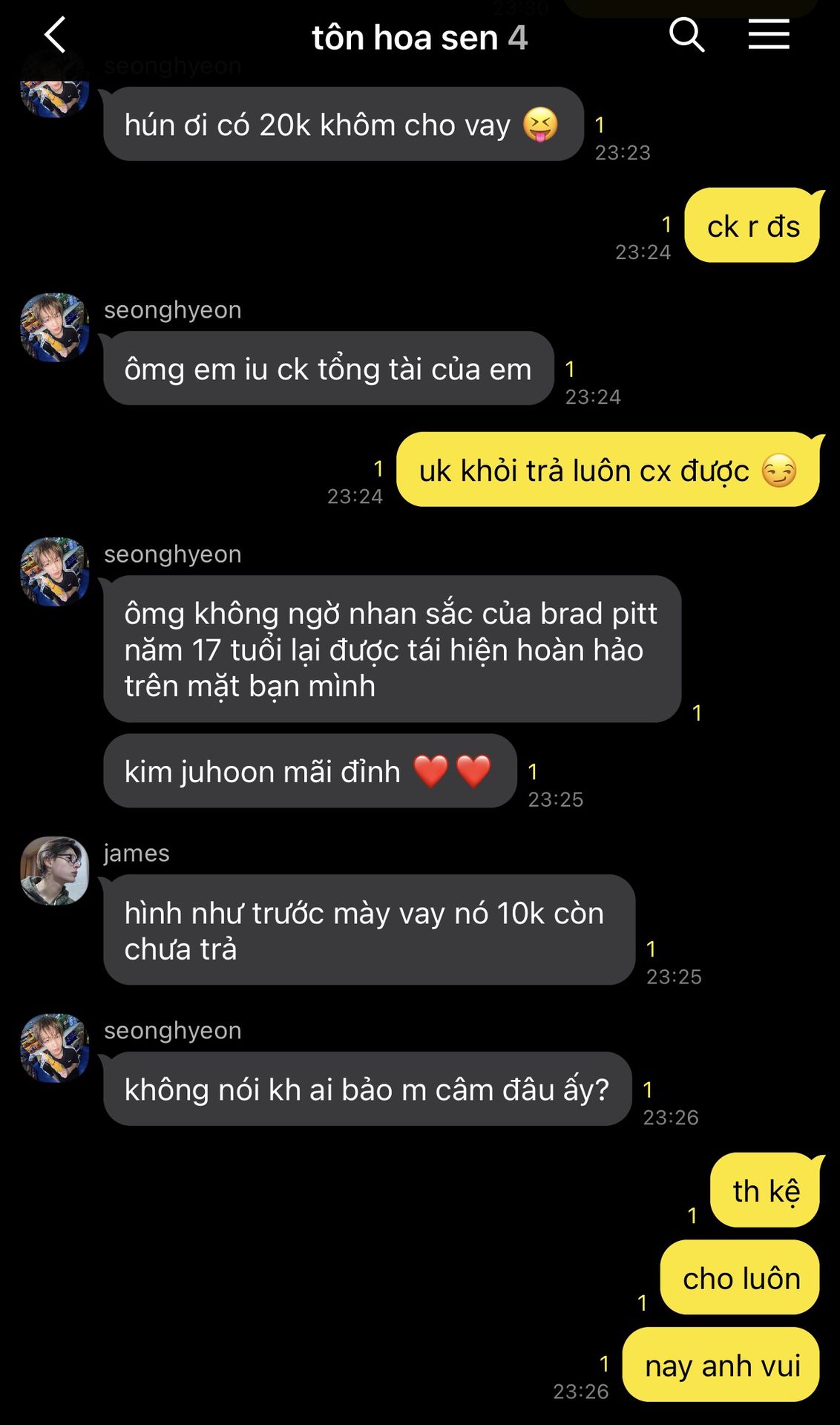Tap seonghyeon's avatar beside the "tổng tài" message

[55, 327]
